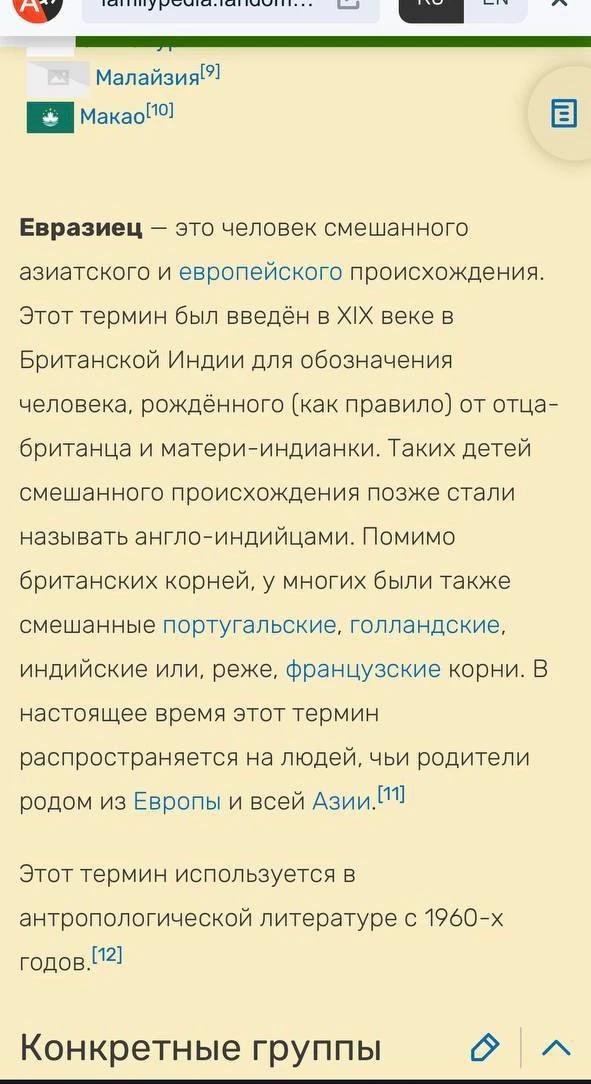This screenshot has height=1084, width=591.
Task: Open the французские link
Action: pyautogui.click(x=363, y=669)
